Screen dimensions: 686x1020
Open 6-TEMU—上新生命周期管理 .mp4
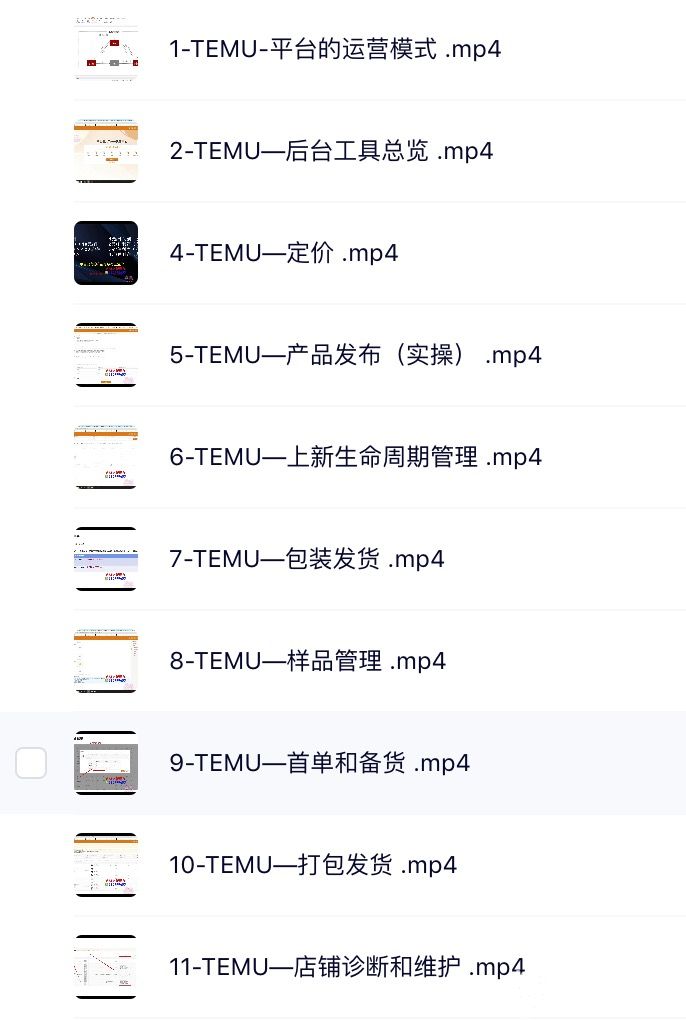click(x=355, y=457)
